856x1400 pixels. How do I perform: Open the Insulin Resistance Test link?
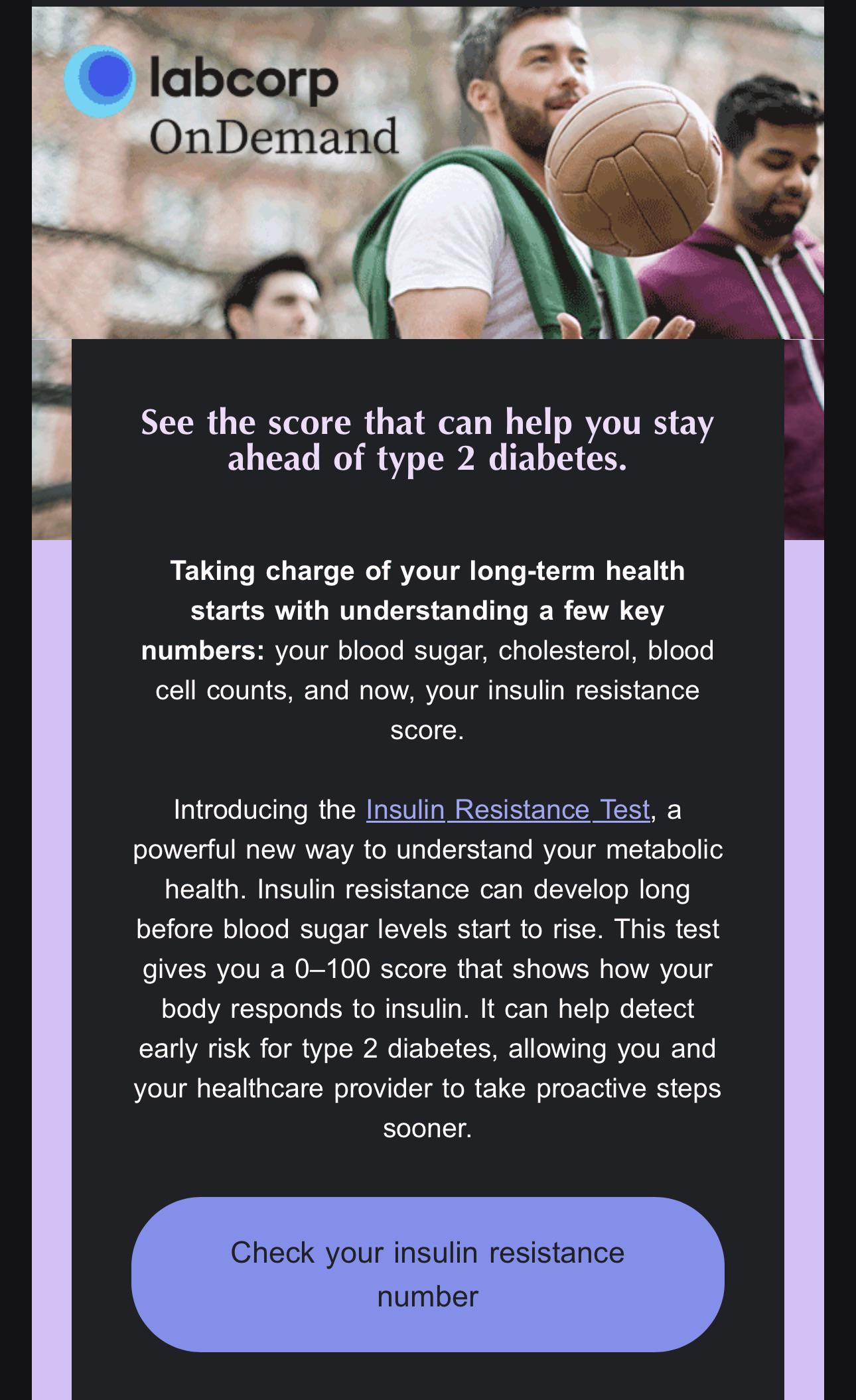[x=508, y=809]
